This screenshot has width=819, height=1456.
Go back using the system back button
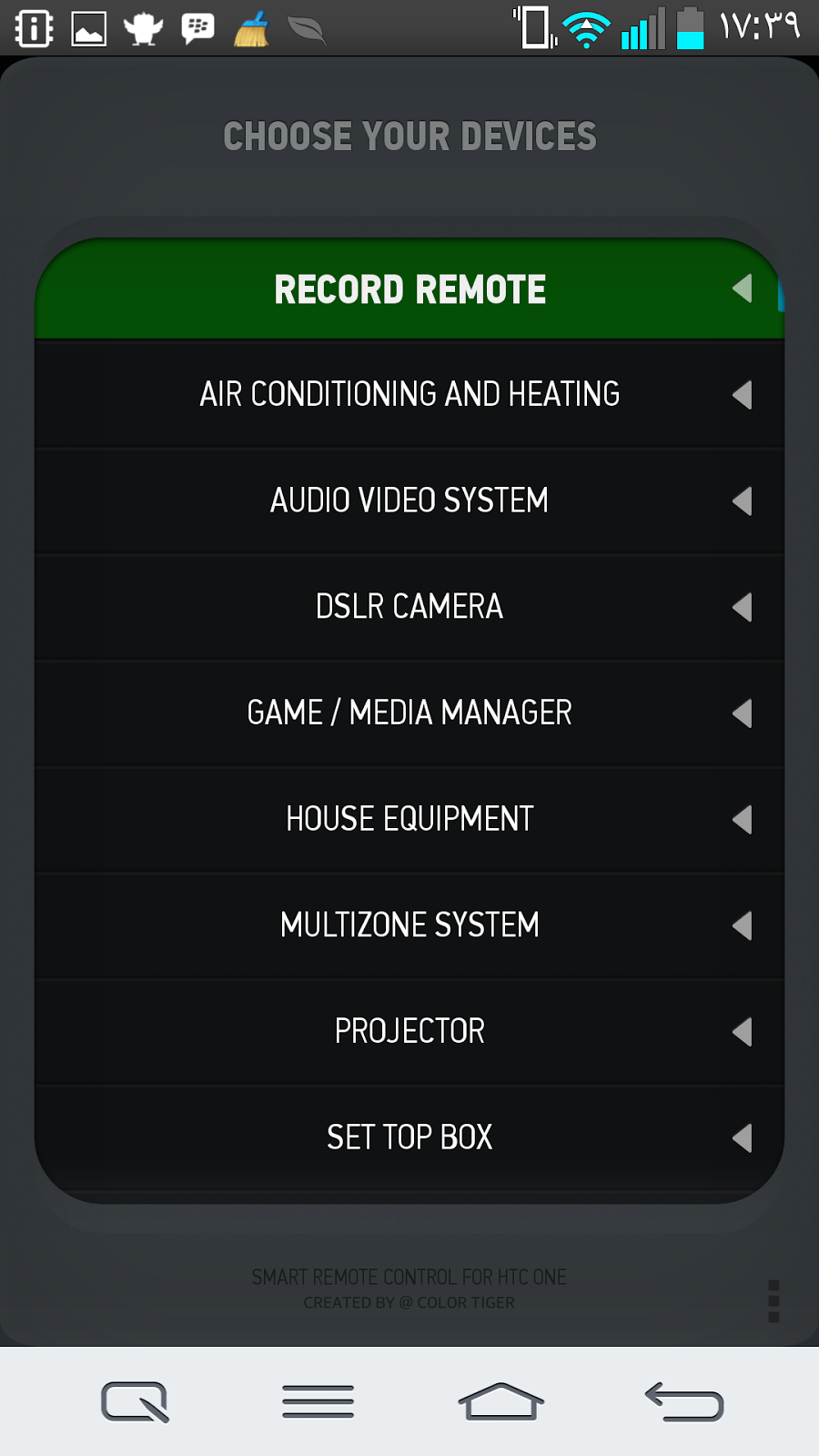(683, 1401)
